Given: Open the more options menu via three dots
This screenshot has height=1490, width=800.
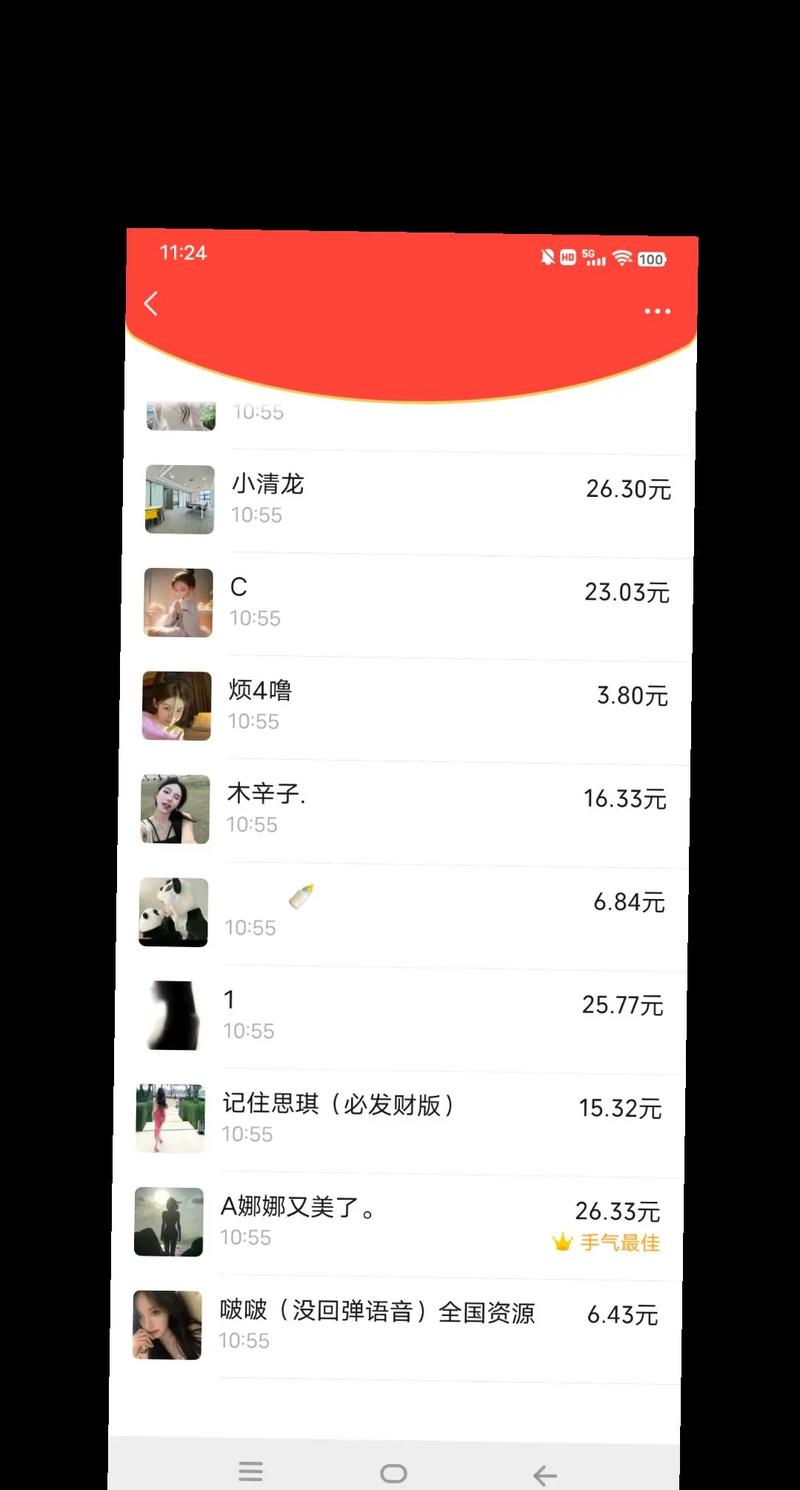Looking at the screenshot, I should click(x=657, y=312).
